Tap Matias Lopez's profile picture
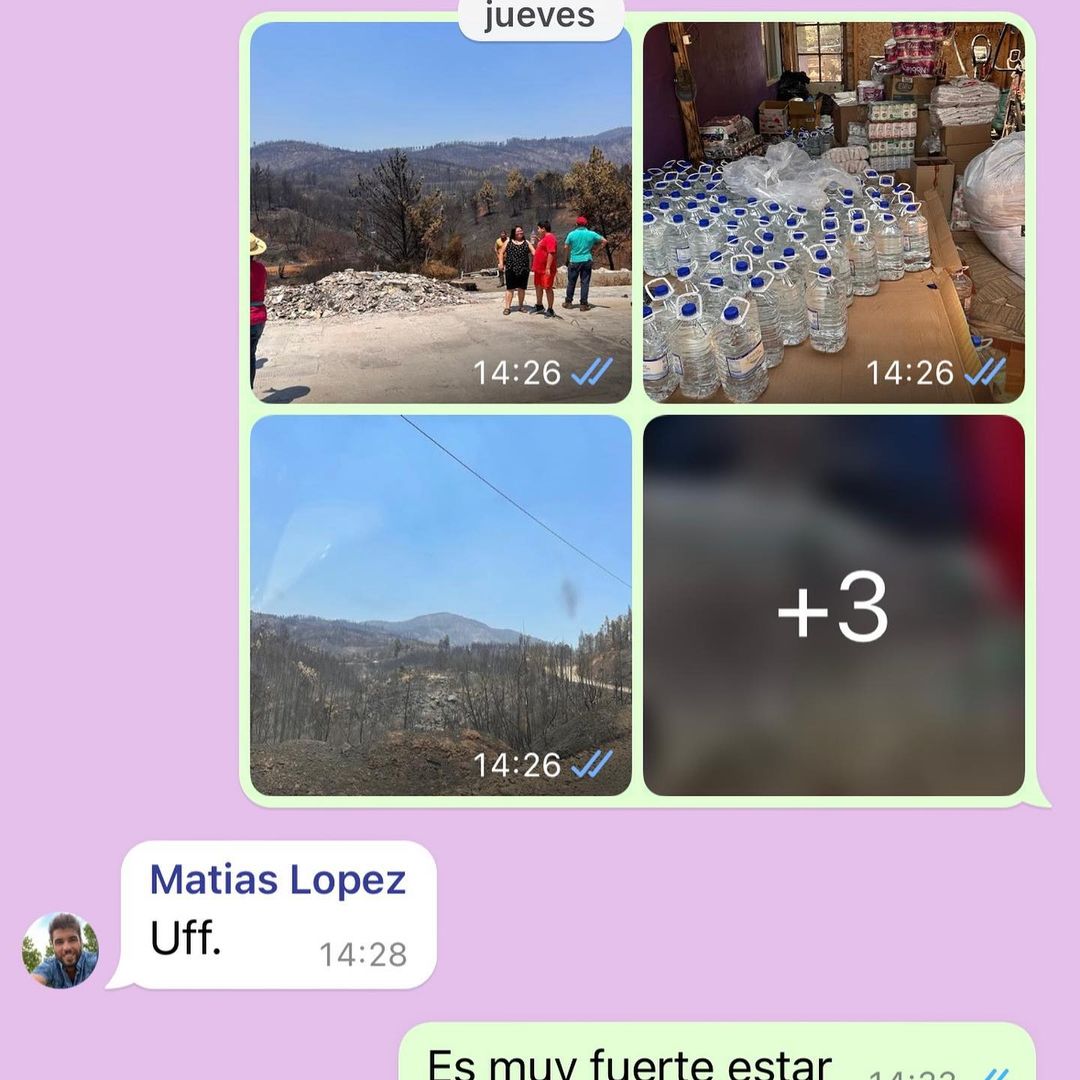 pos(61,949)
